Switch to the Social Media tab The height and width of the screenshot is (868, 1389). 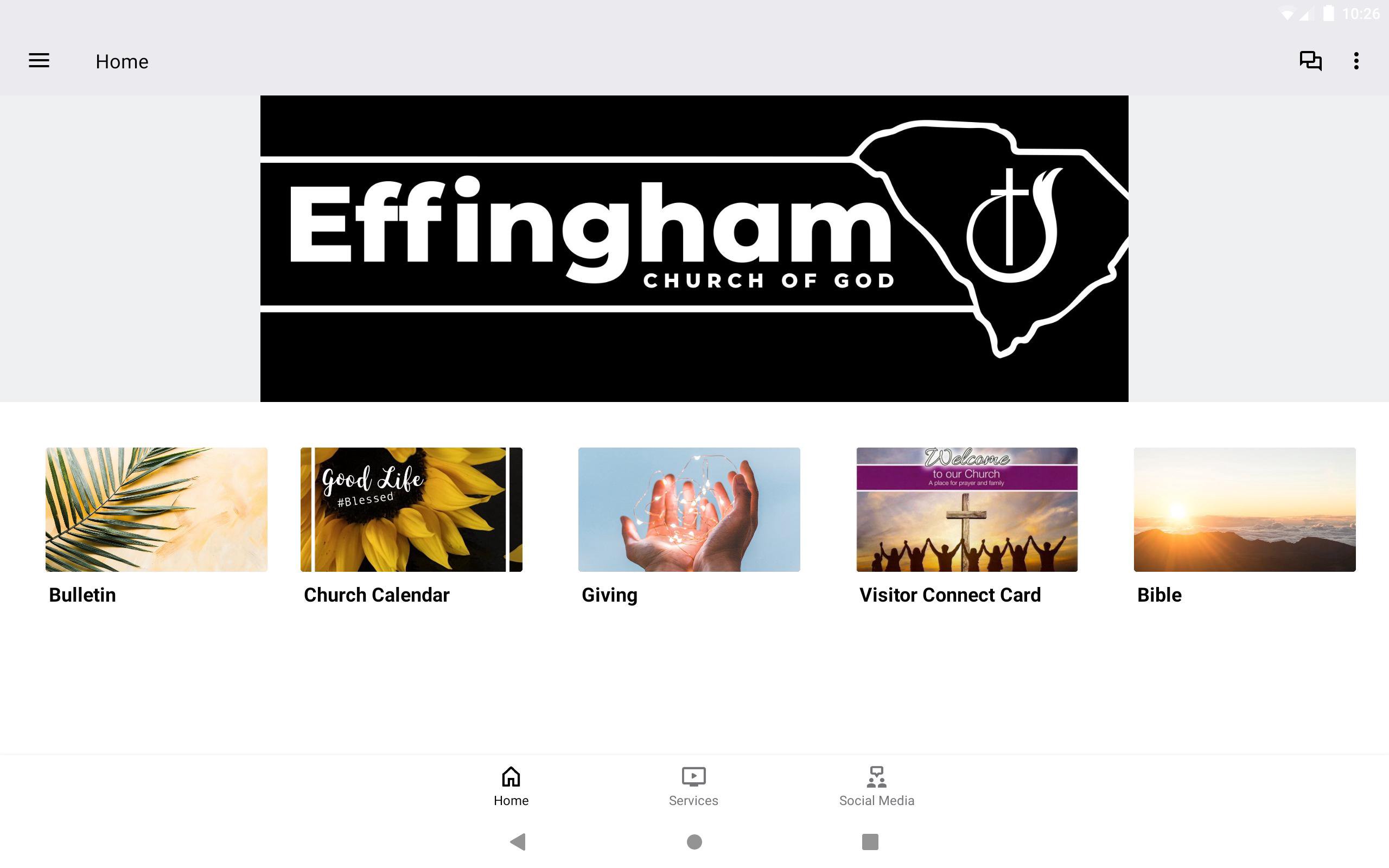(x=876, y=787)
